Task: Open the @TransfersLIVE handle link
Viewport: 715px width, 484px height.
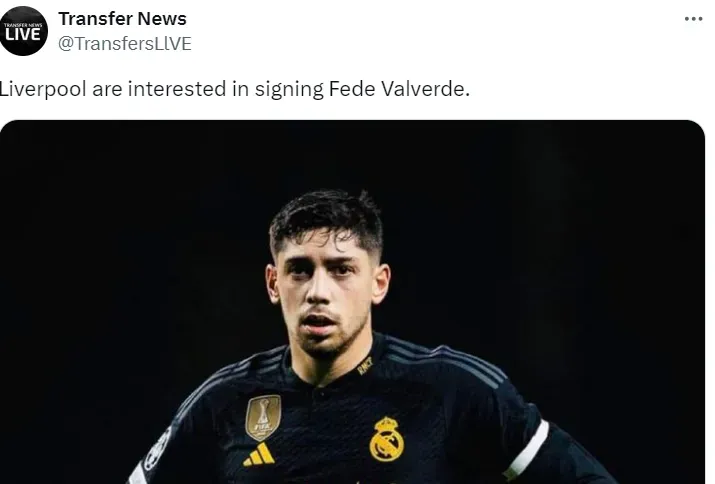Action: [124, 43]
